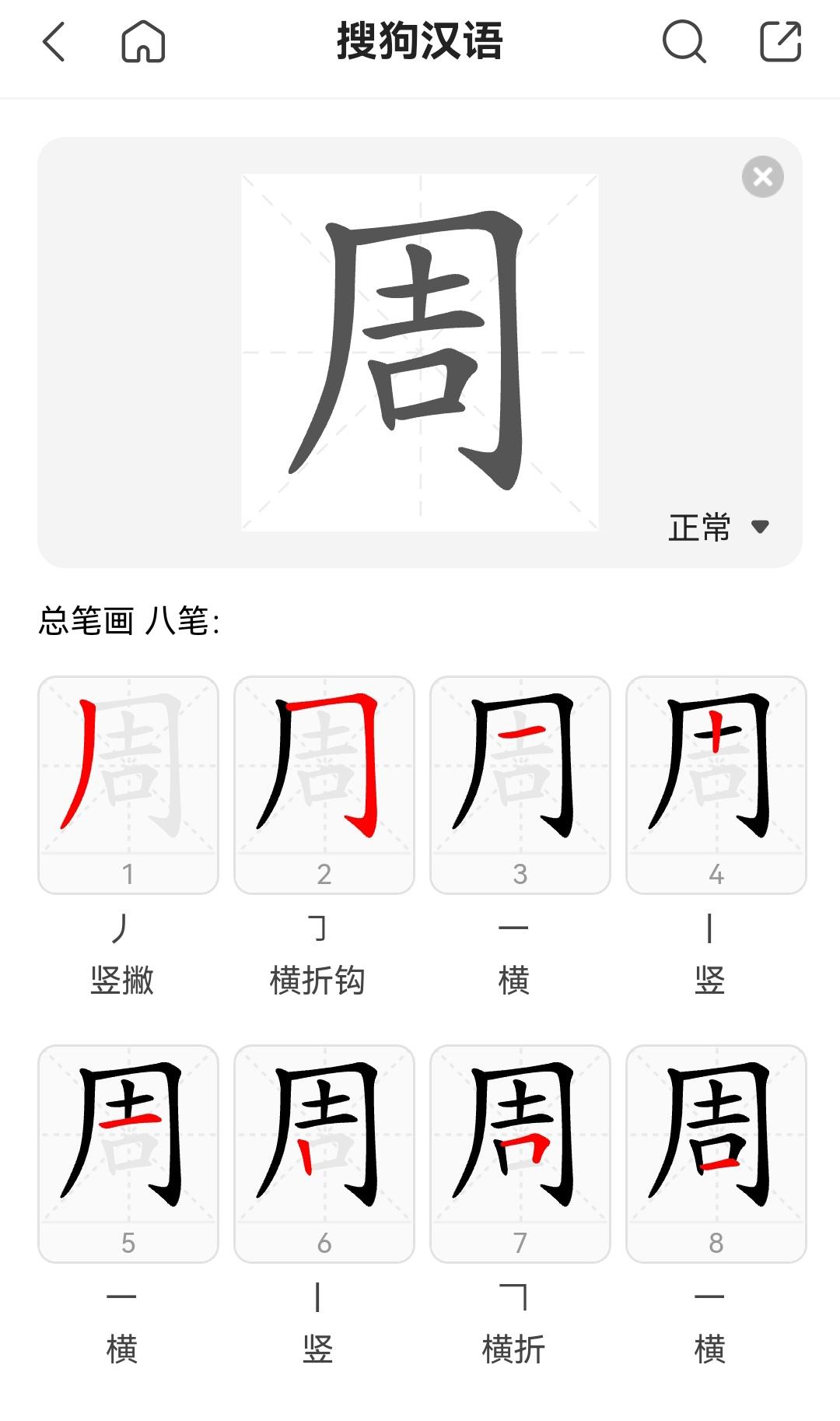Image resolution: width=840 pixels, height=1421 pixels.
Task: Click the back arrow icon
Action: [x=53, y=43]
